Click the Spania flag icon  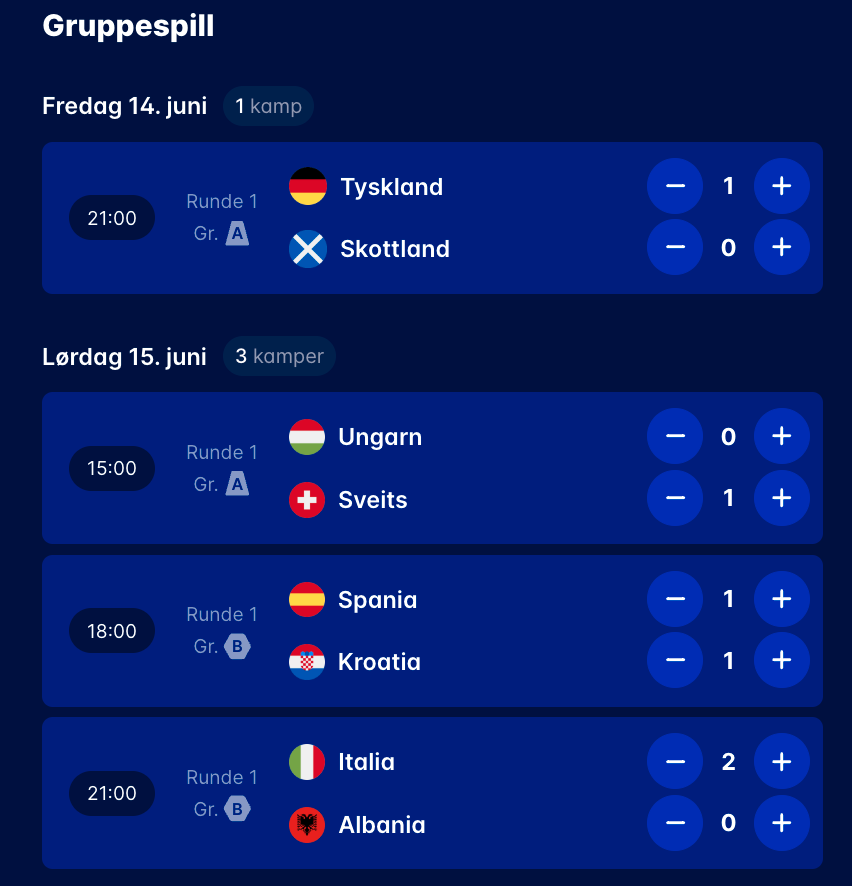click(307, 599)
